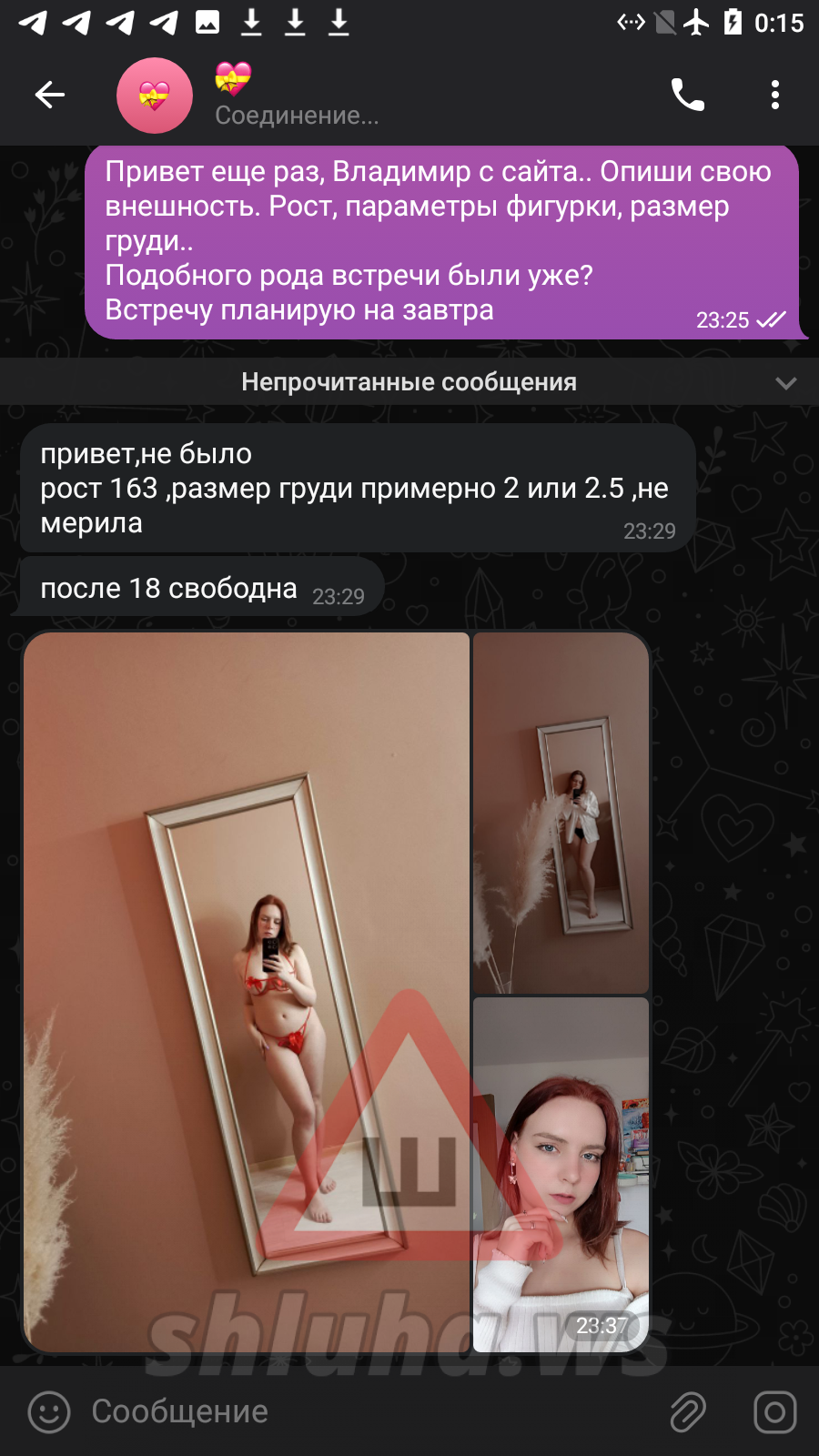The height and width of the screenshot is (1456, 819).
Task: Attach a file with the paperclip
Action: coord(688,1412)
